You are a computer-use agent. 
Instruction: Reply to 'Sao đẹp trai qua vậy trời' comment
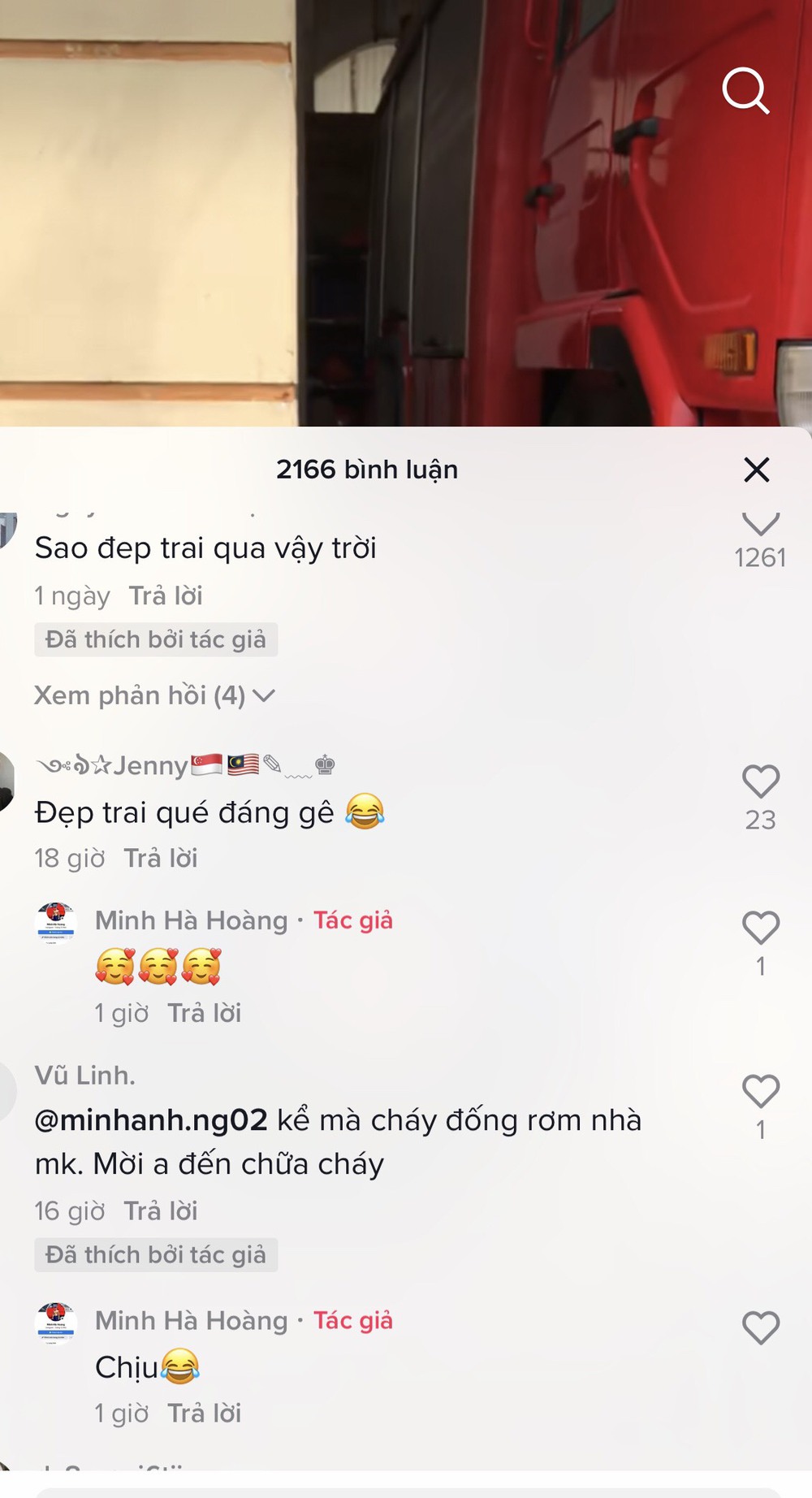[166, 595]
